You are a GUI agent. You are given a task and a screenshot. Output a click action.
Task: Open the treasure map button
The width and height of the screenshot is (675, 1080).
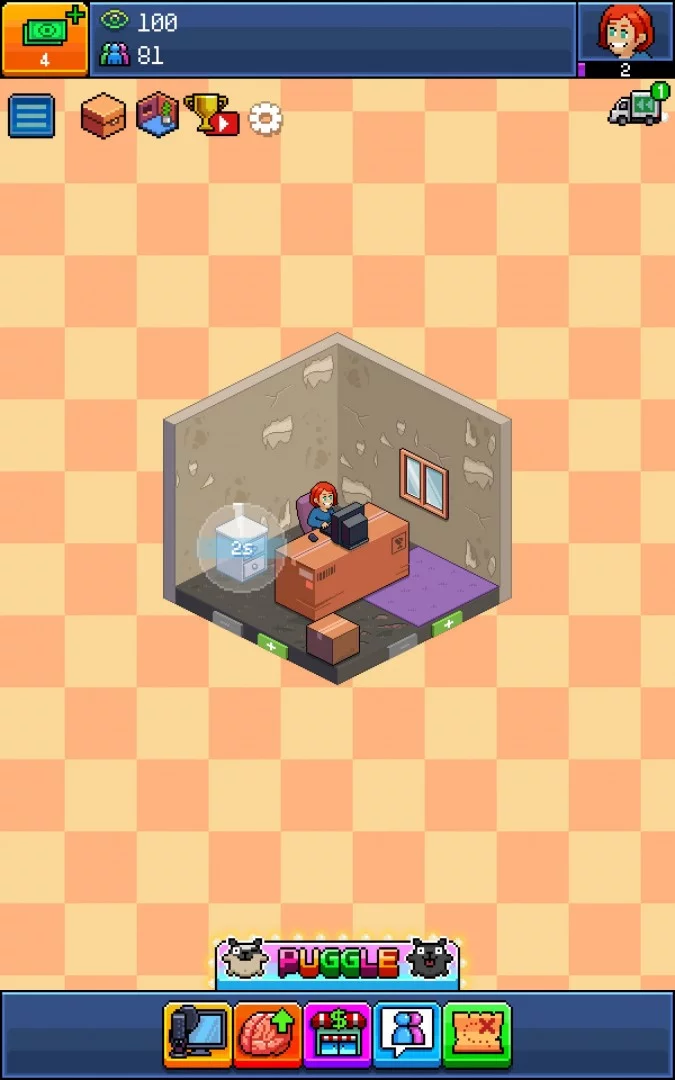477,1035
